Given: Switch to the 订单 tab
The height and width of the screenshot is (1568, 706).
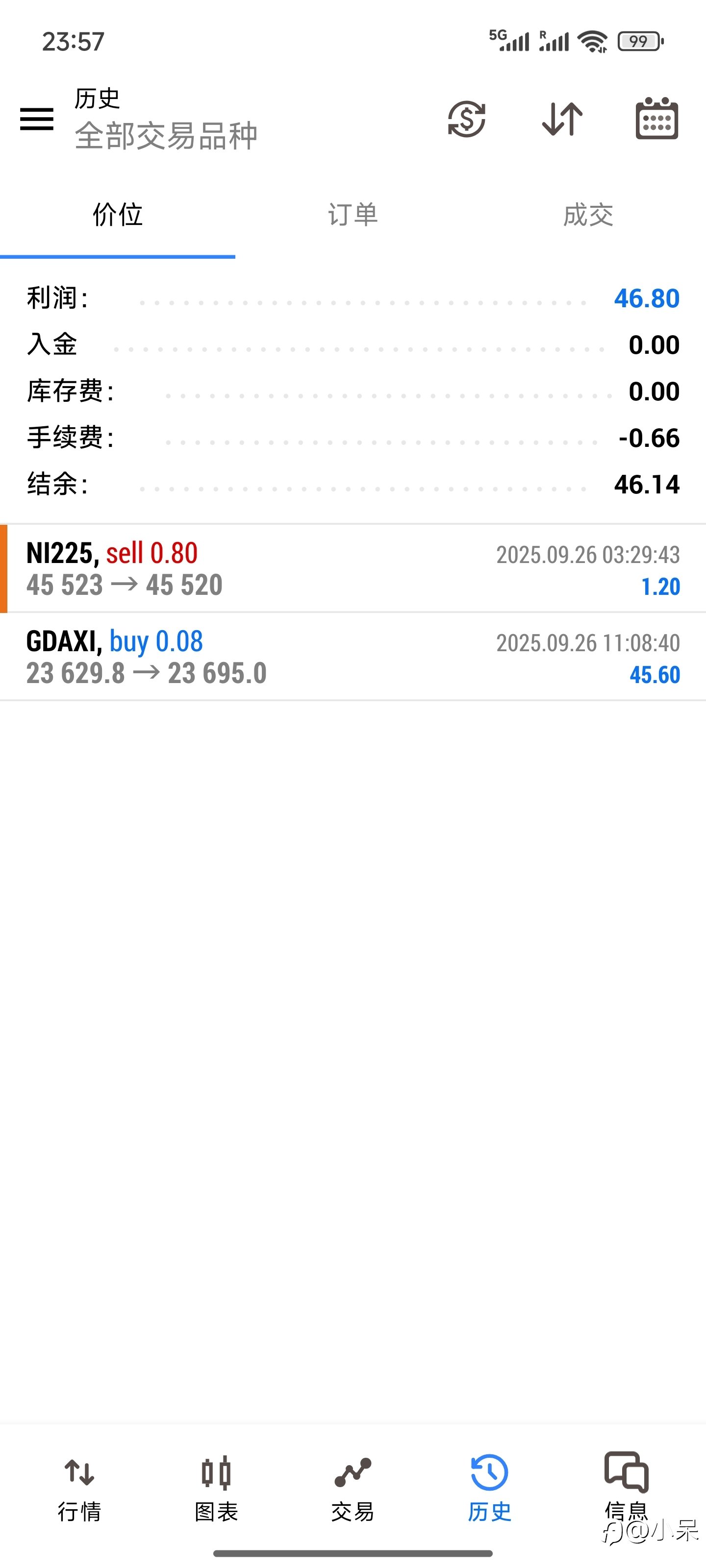Looking at the screenshot, I should click(x=353, y=215).
